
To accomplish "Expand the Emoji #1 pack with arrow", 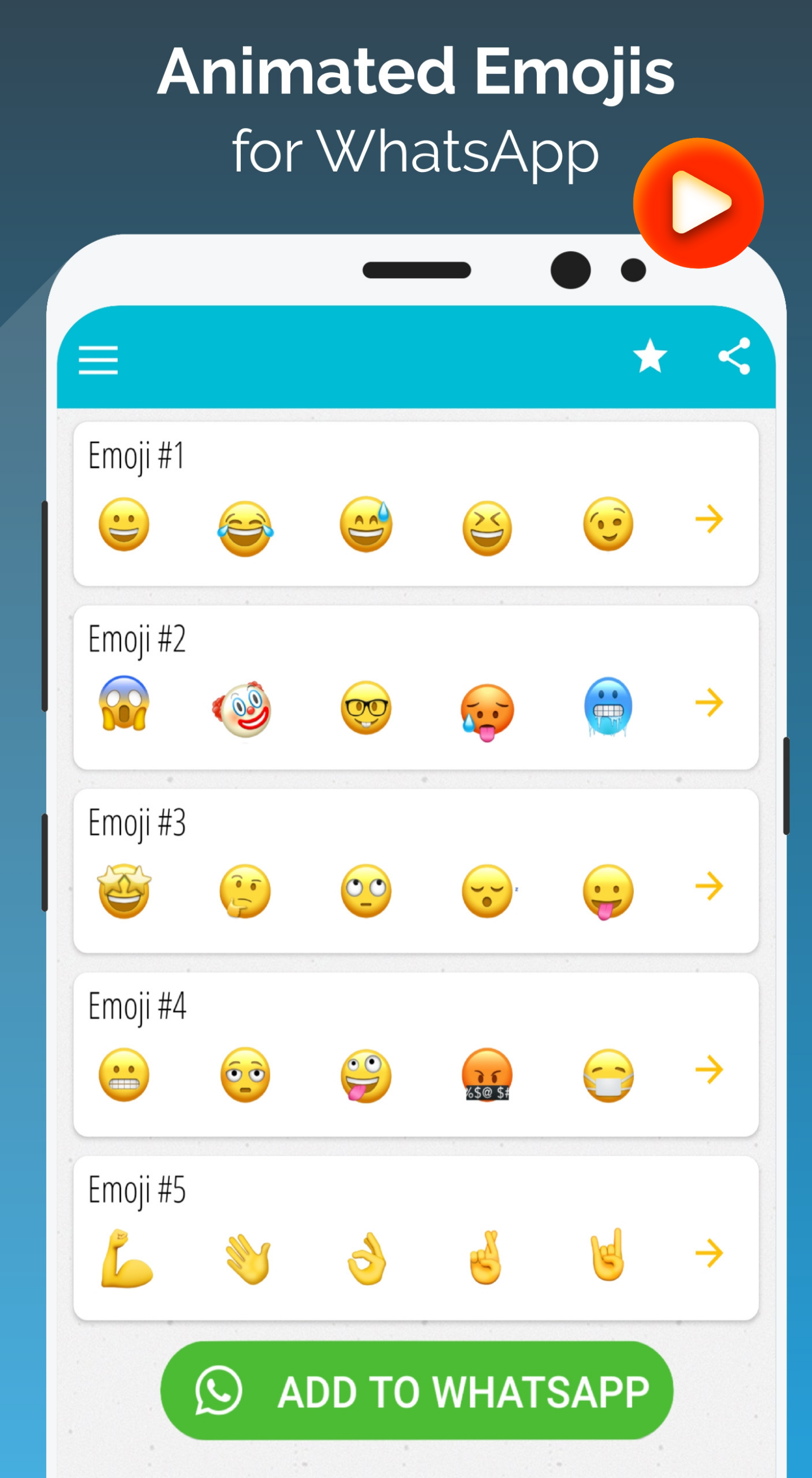I will pyautogui.click(x=711, y=519).
